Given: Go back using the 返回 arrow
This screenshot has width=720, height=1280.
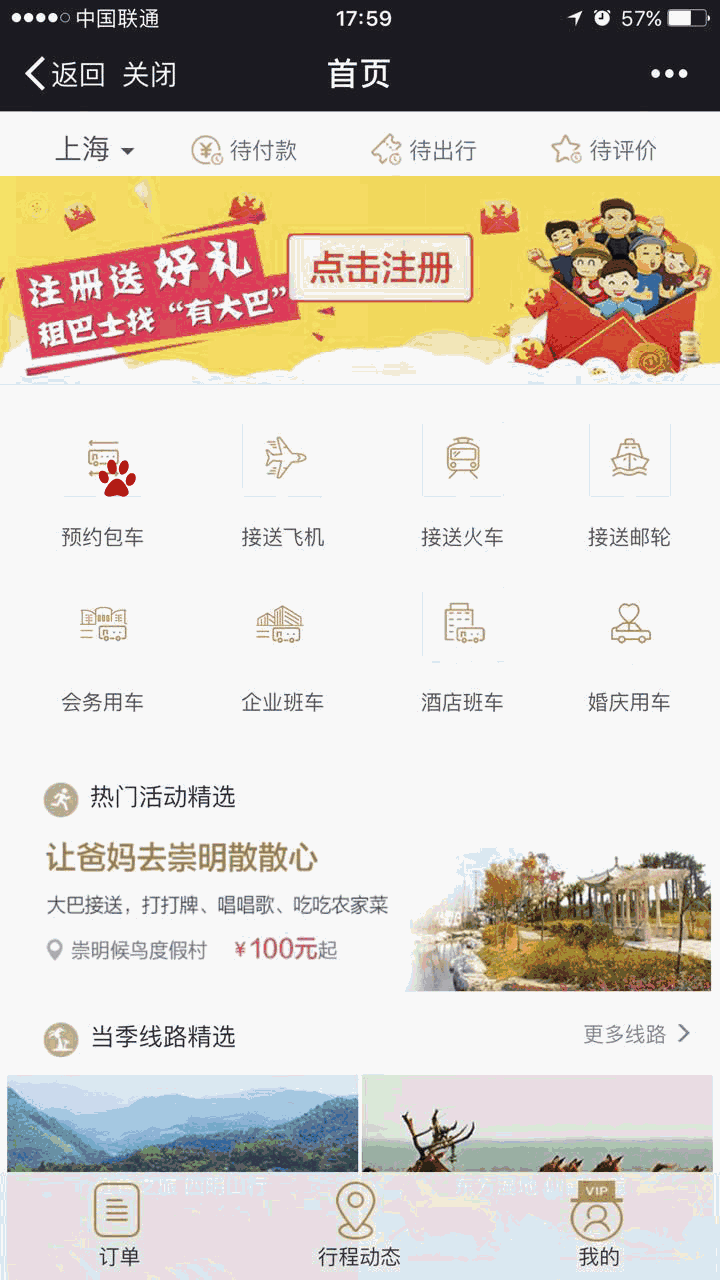Looking at the screenshot, I should click(64, 74).
